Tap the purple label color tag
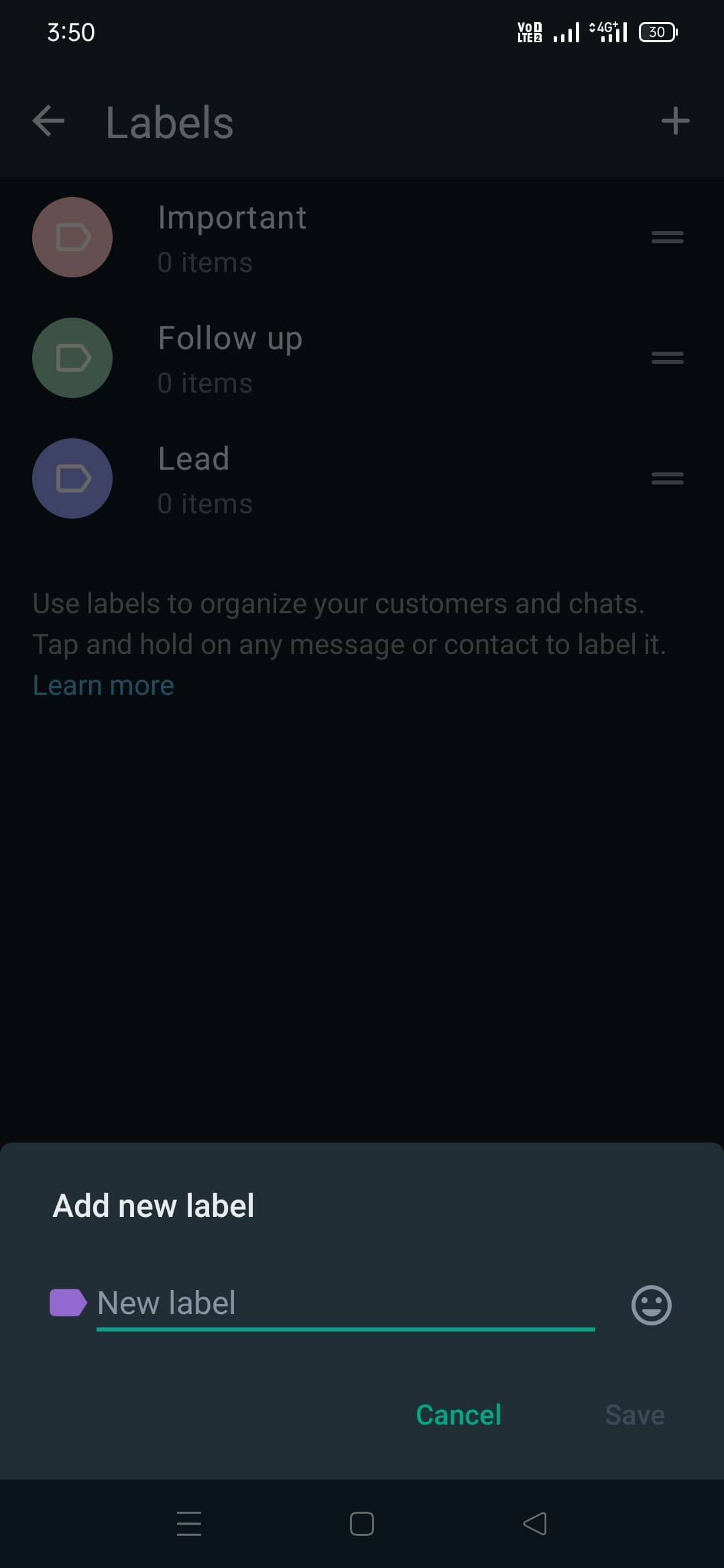Viewport: 724px width, 1568px height. click(x=68, y=1303)
